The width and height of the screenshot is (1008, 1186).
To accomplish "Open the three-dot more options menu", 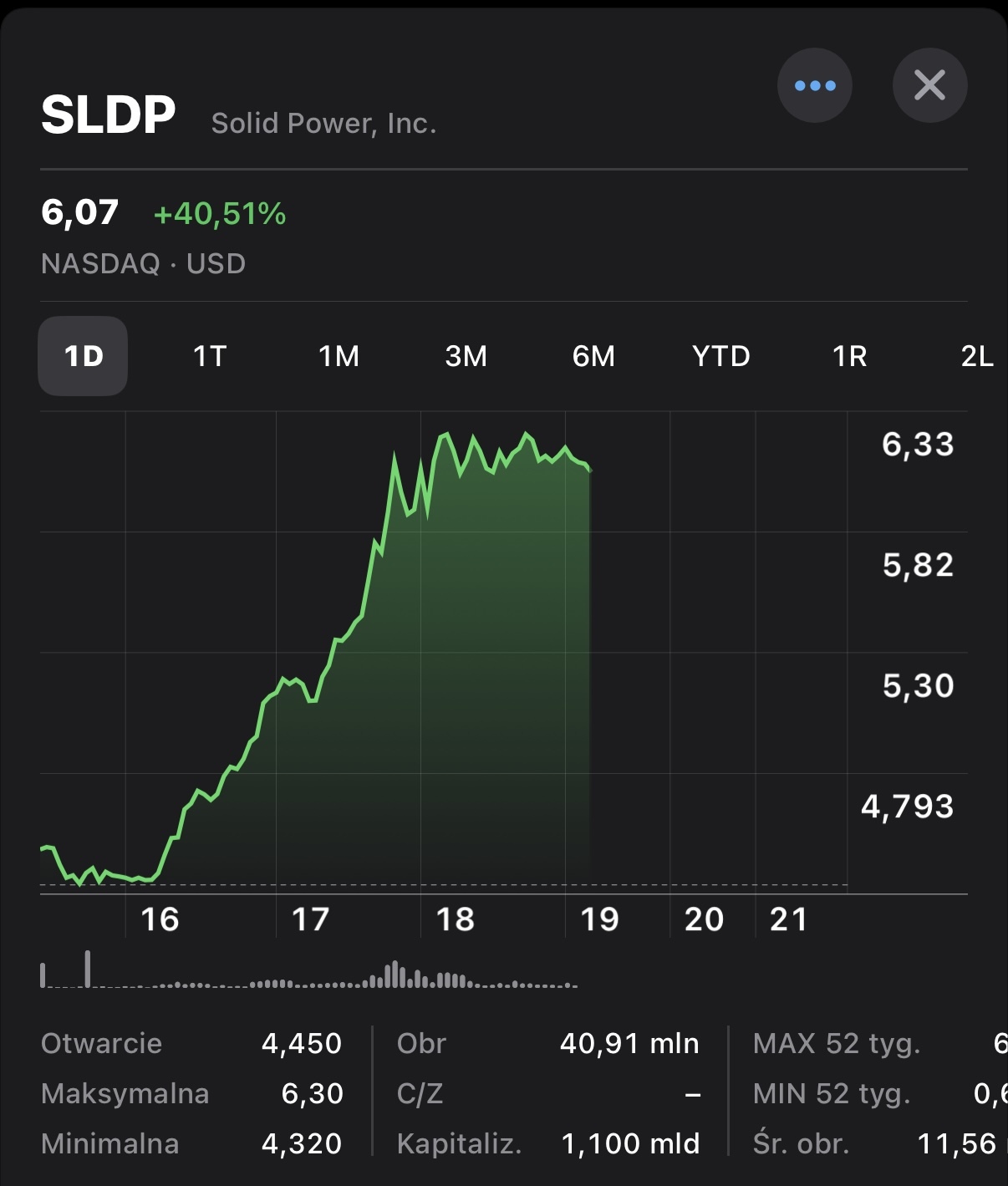I will 814,85.
